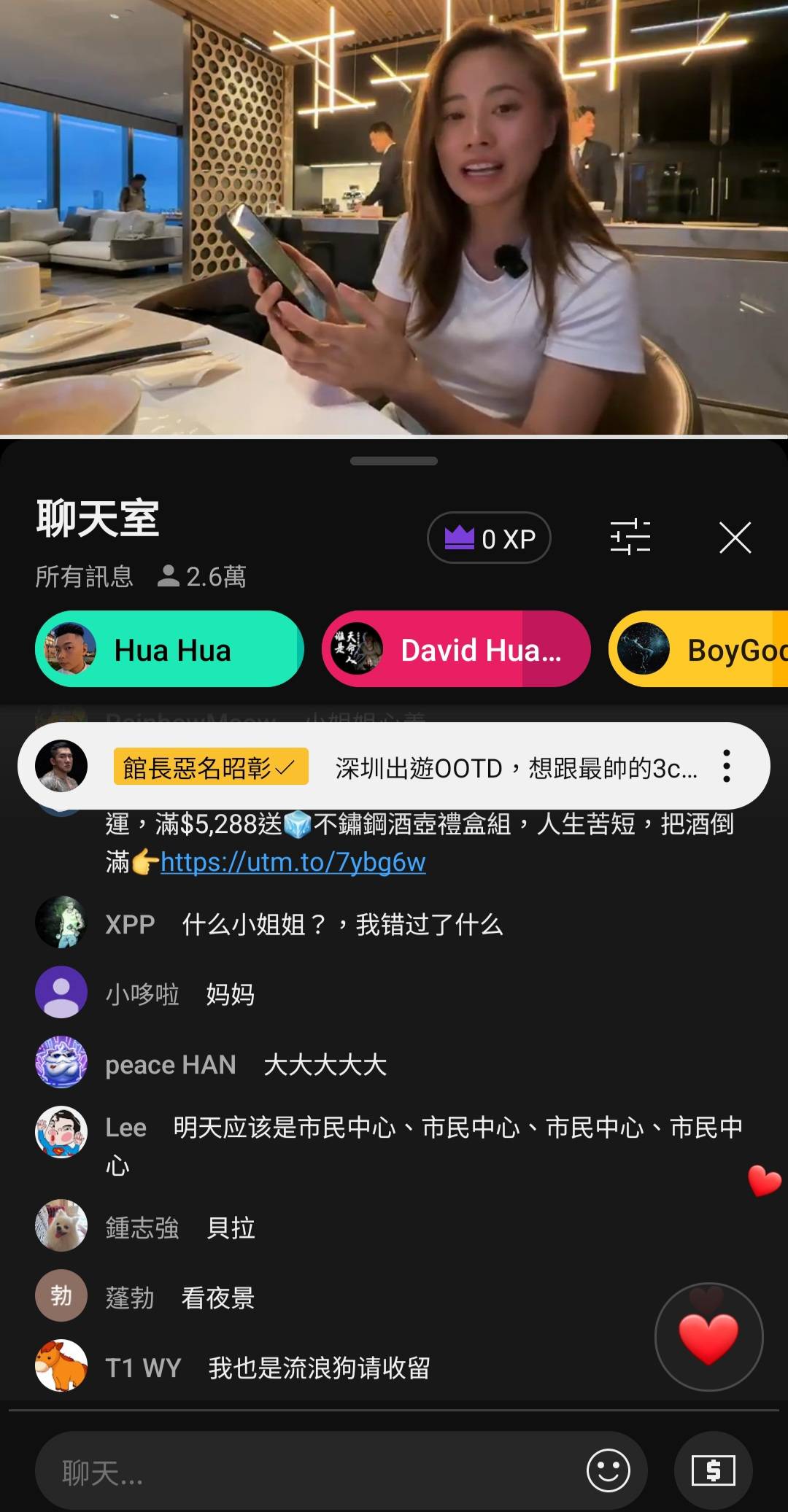Tap the livestream video player
Image resolution: width=788 pixels, height=1512 pixels.
click(394, 217)
